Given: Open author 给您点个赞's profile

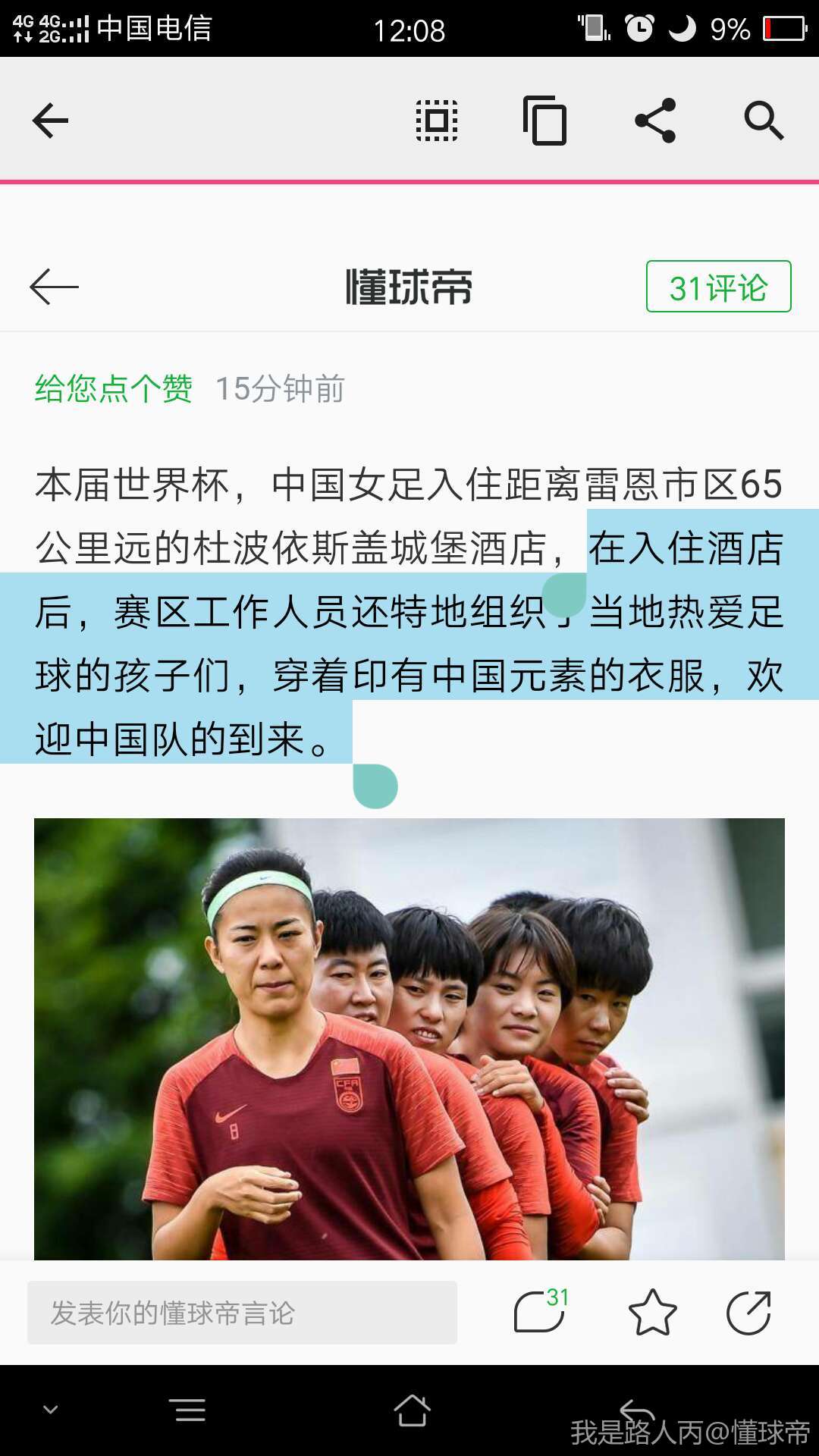Looking at the screenshot, I should [x=114, y=389].
